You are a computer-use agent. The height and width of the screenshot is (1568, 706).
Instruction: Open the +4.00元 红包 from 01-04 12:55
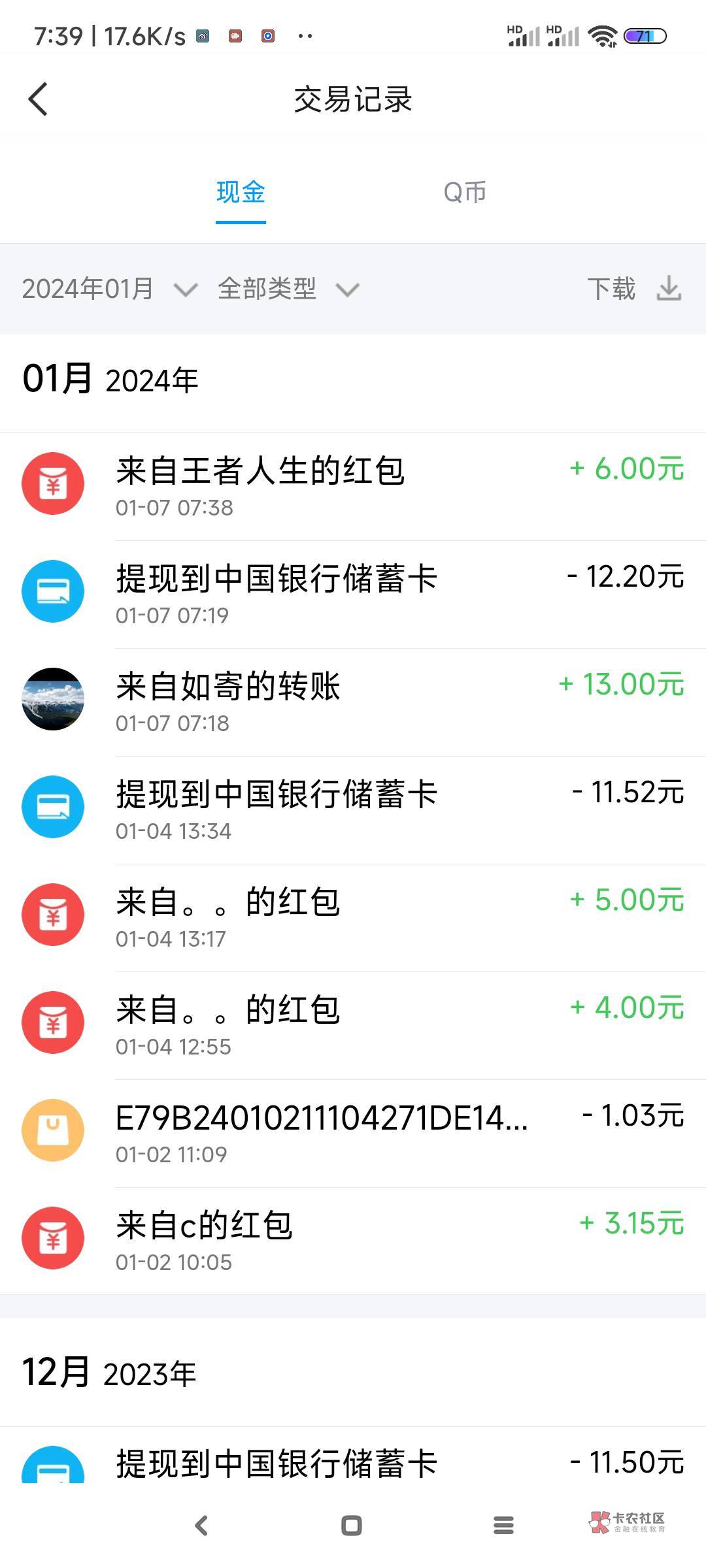(x=353, y=1025)
